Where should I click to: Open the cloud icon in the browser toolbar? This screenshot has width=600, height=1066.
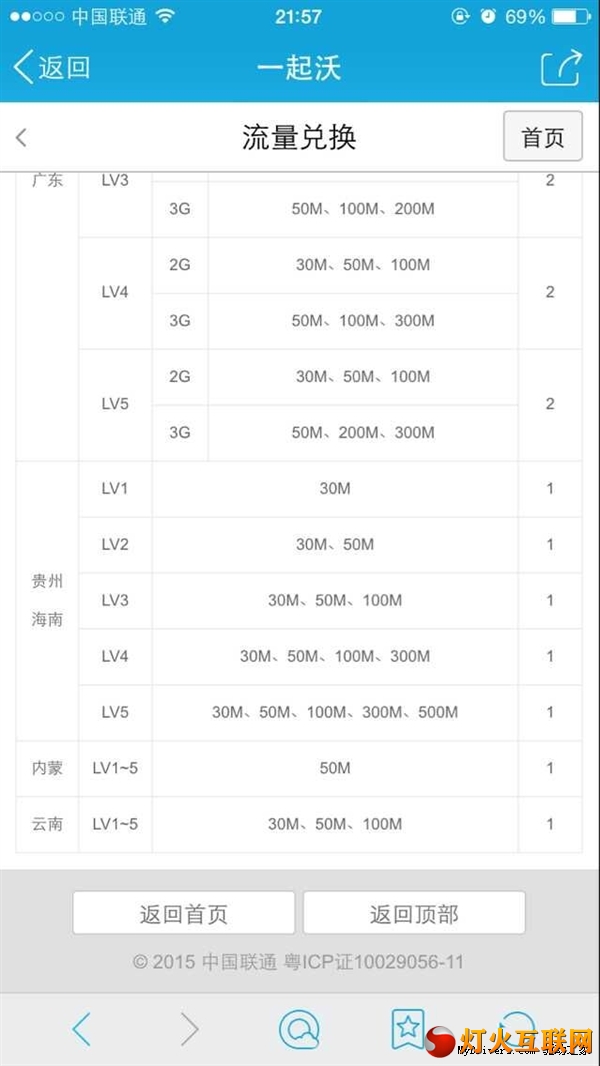tap(299, 1029)
